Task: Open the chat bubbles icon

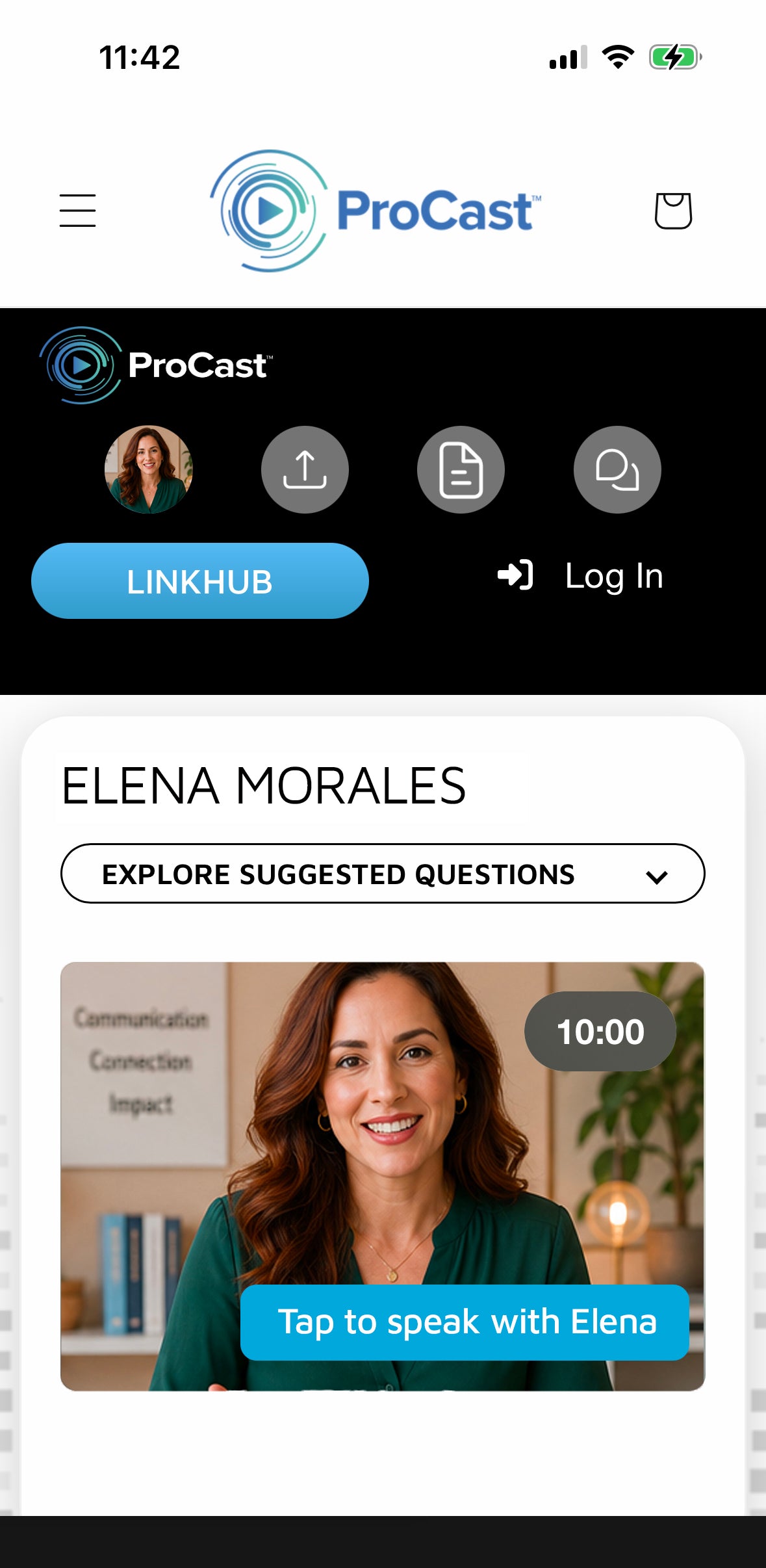Action: (617, 469)
